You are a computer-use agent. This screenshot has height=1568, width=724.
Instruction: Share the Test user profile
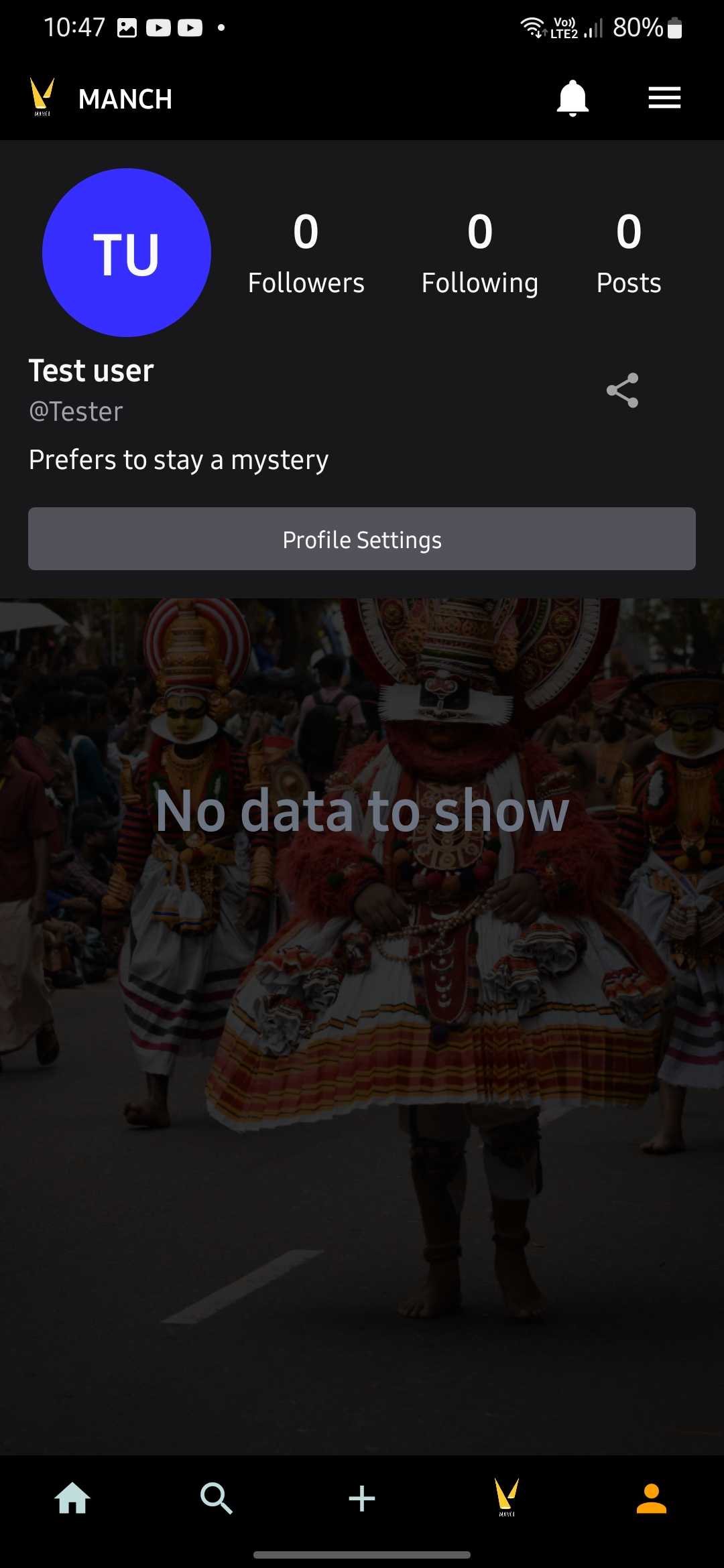(x=622, y=390)
